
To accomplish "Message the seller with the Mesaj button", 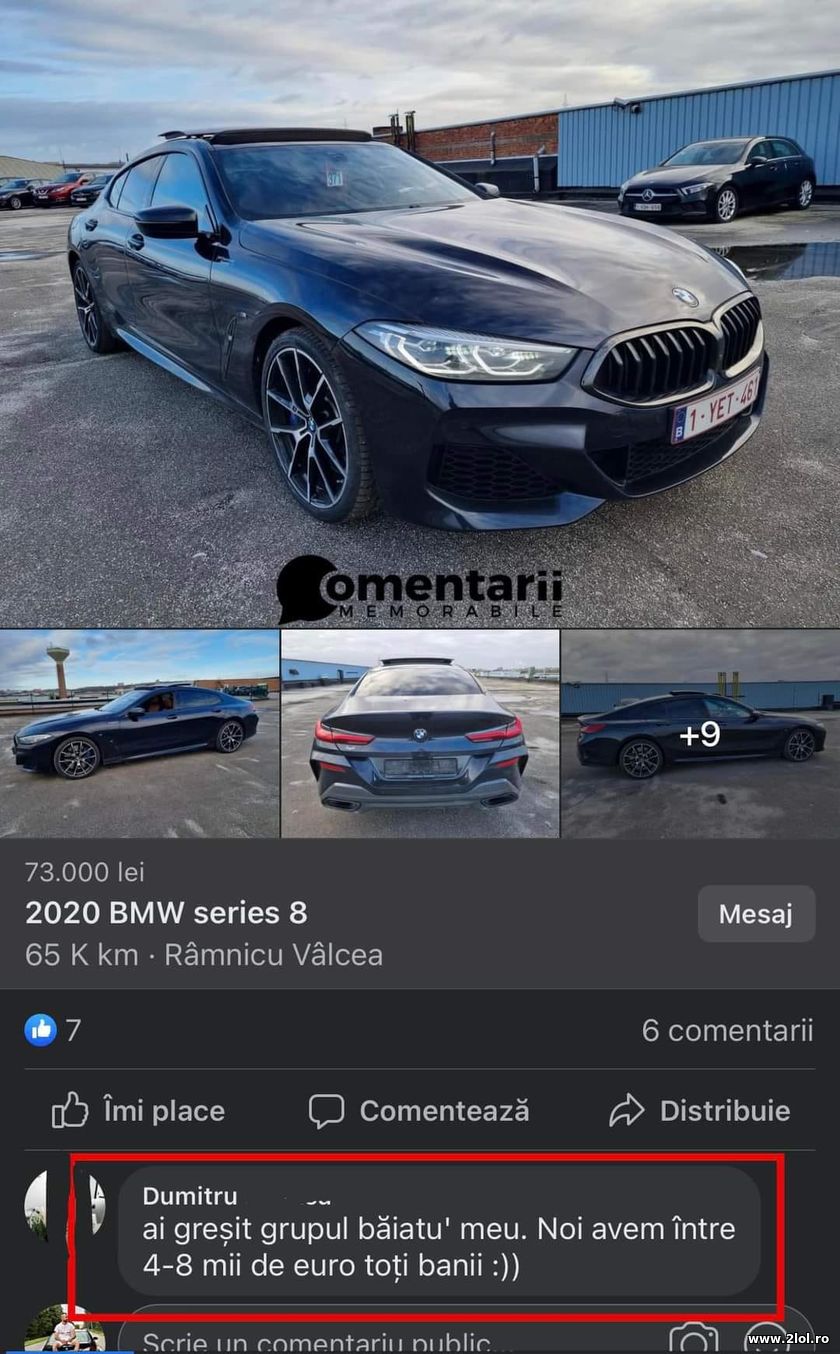I will (x=755, y=913).
